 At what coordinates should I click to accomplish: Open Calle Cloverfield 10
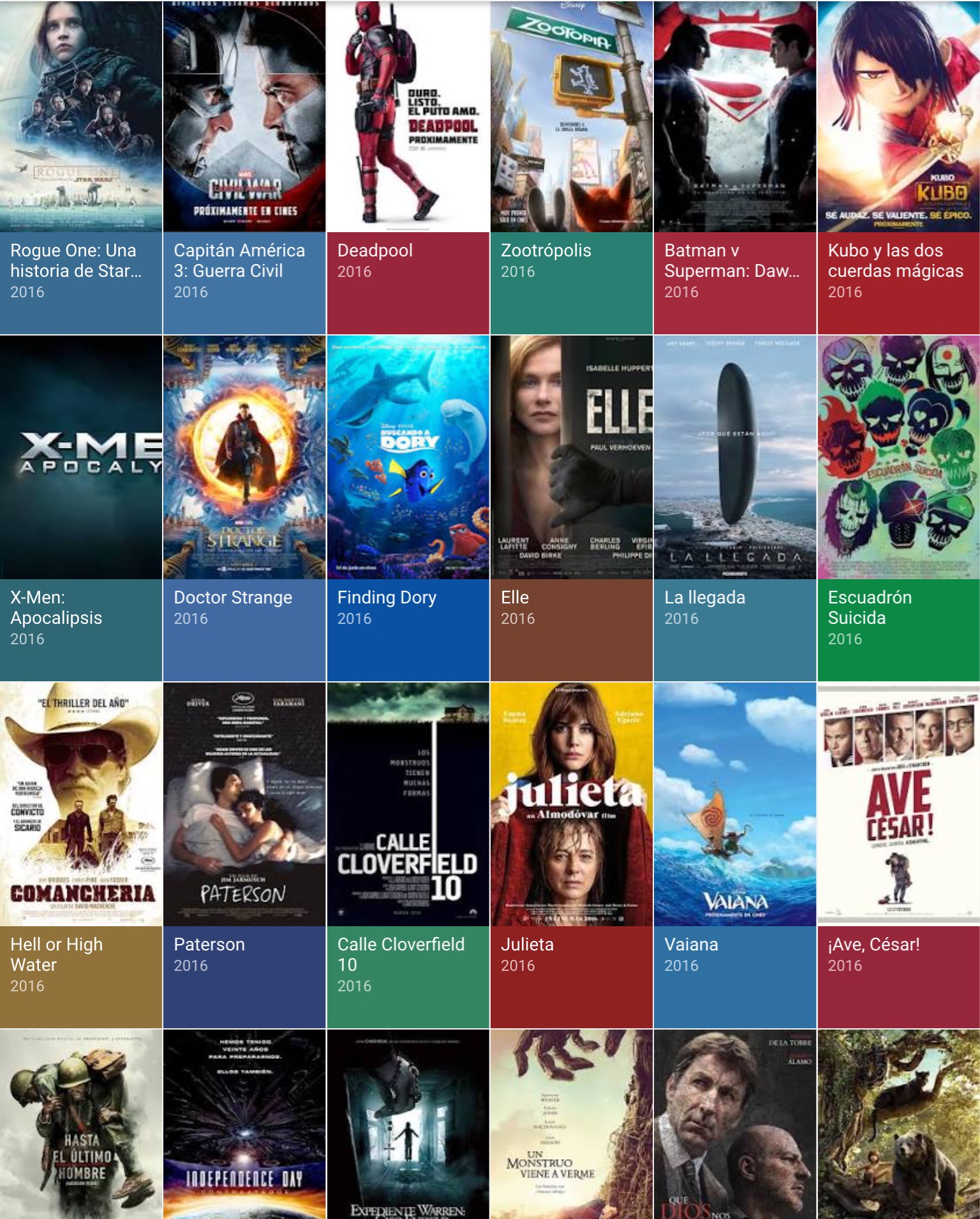click(408, 855)
